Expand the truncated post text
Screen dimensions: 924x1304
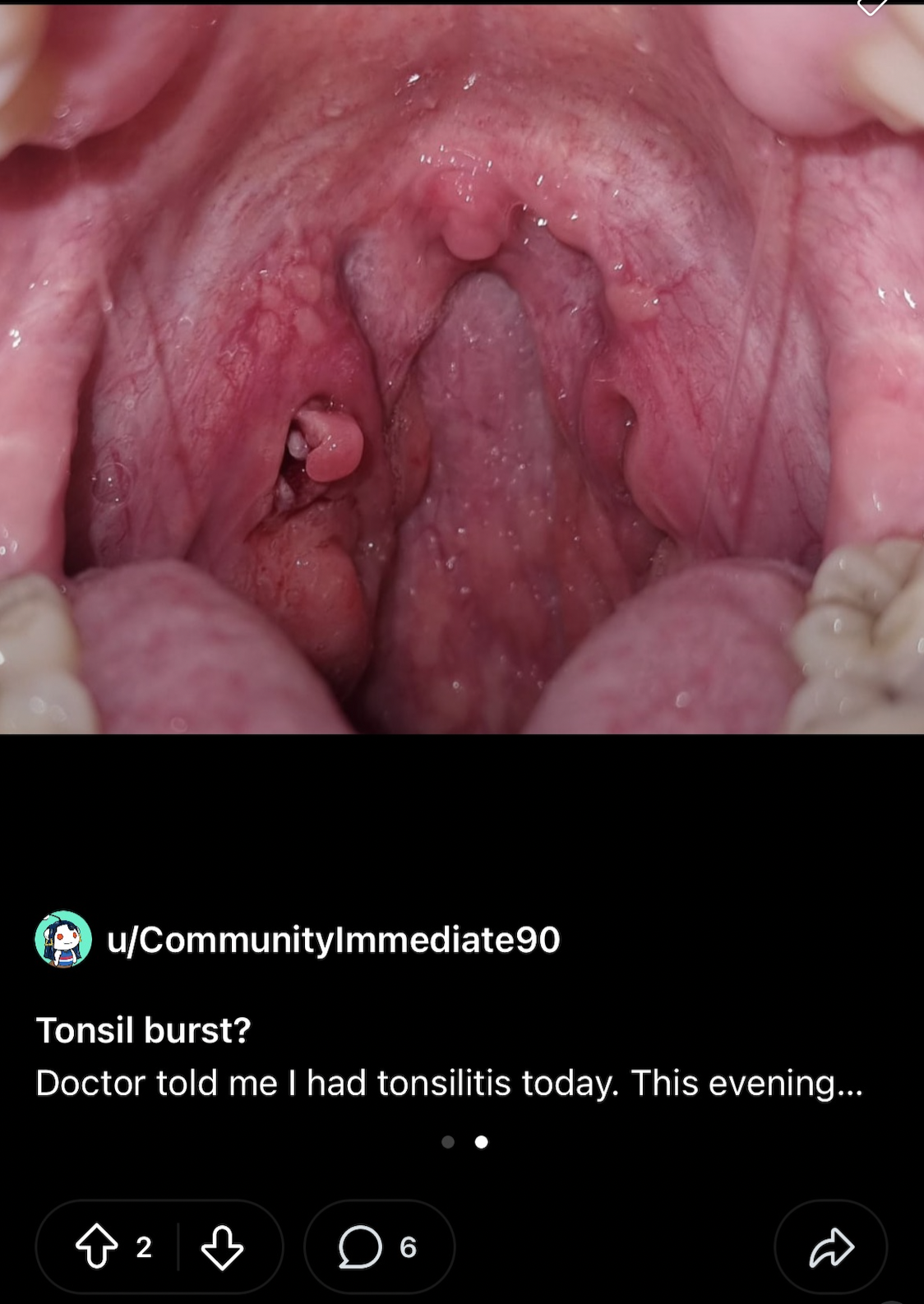tap(449, 1083)
